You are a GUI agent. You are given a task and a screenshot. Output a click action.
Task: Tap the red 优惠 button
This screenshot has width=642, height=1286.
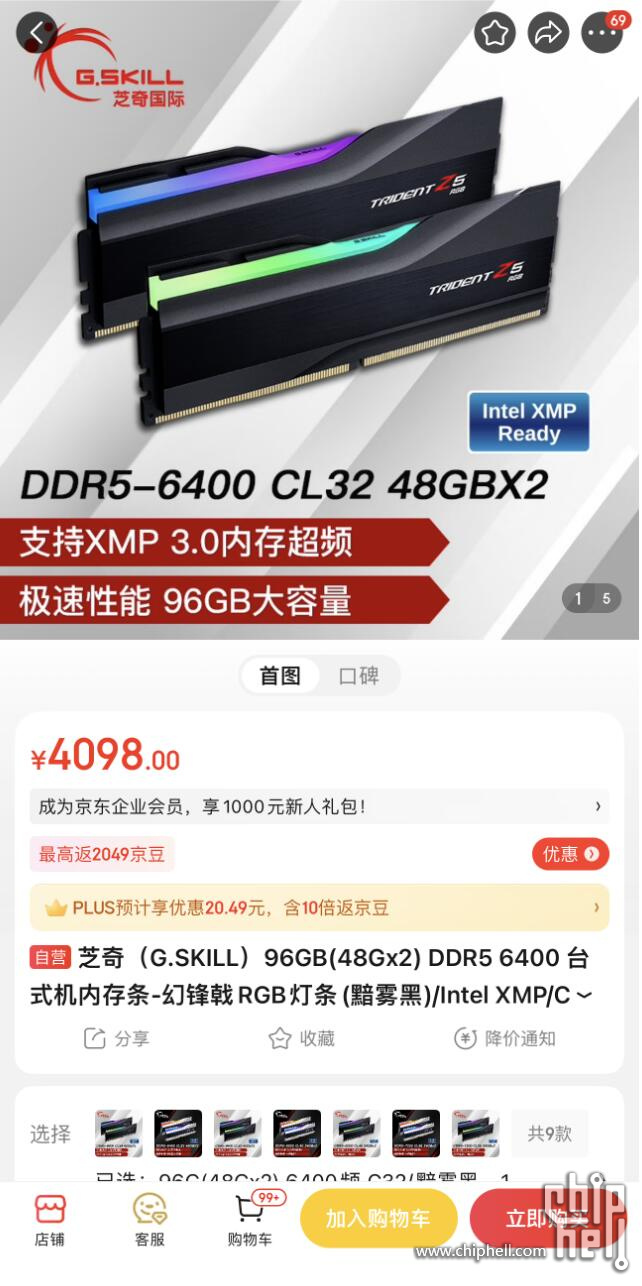(x=570, y=854)
